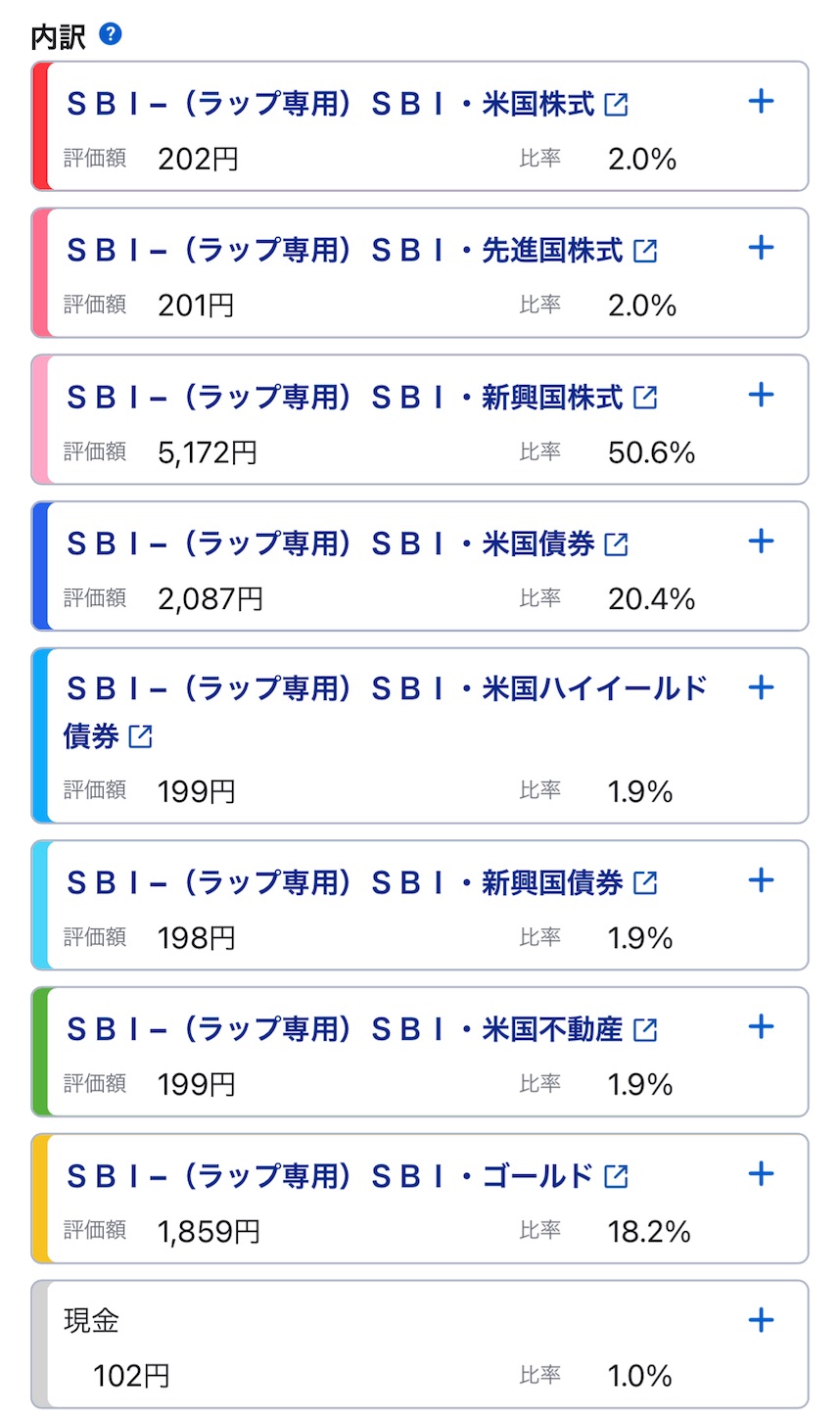Open the SBI・米国債券 fund link

click(x=348, y=544)
